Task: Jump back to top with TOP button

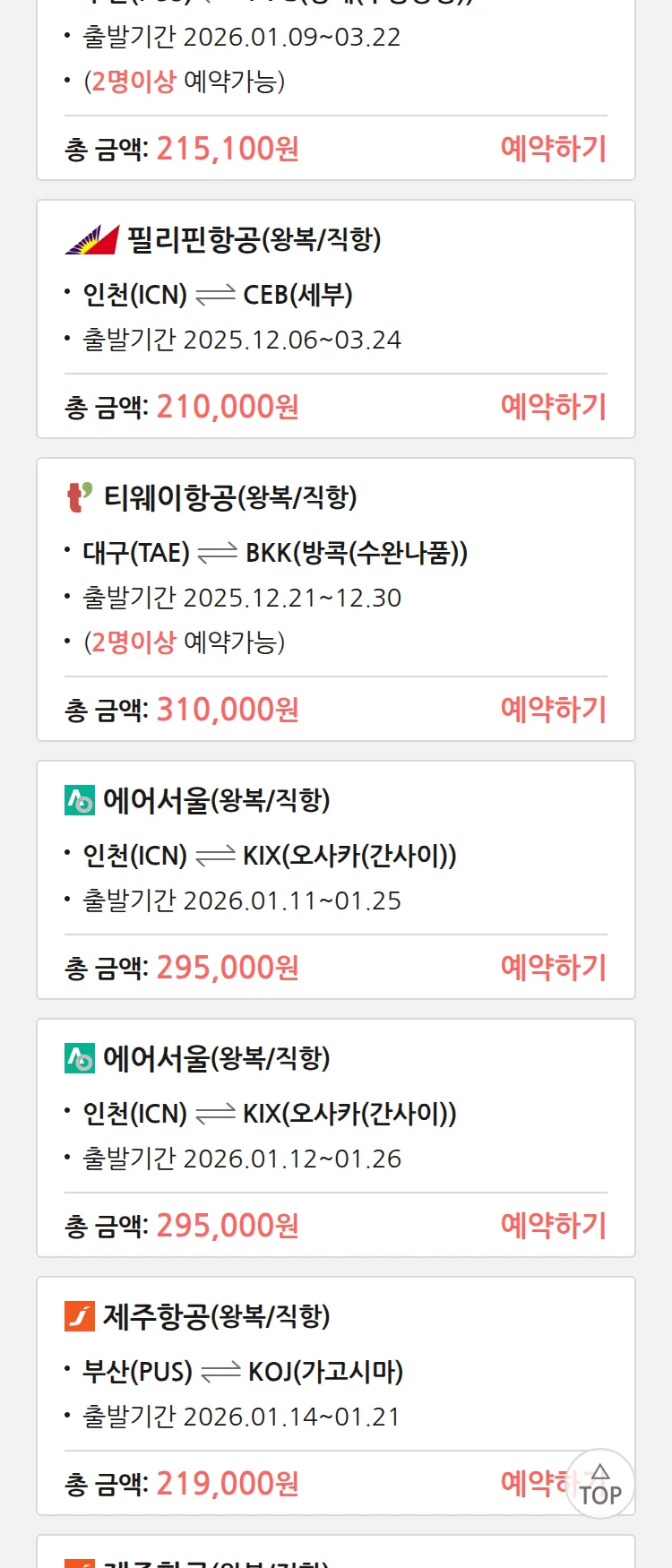Action: [600, 1485]
